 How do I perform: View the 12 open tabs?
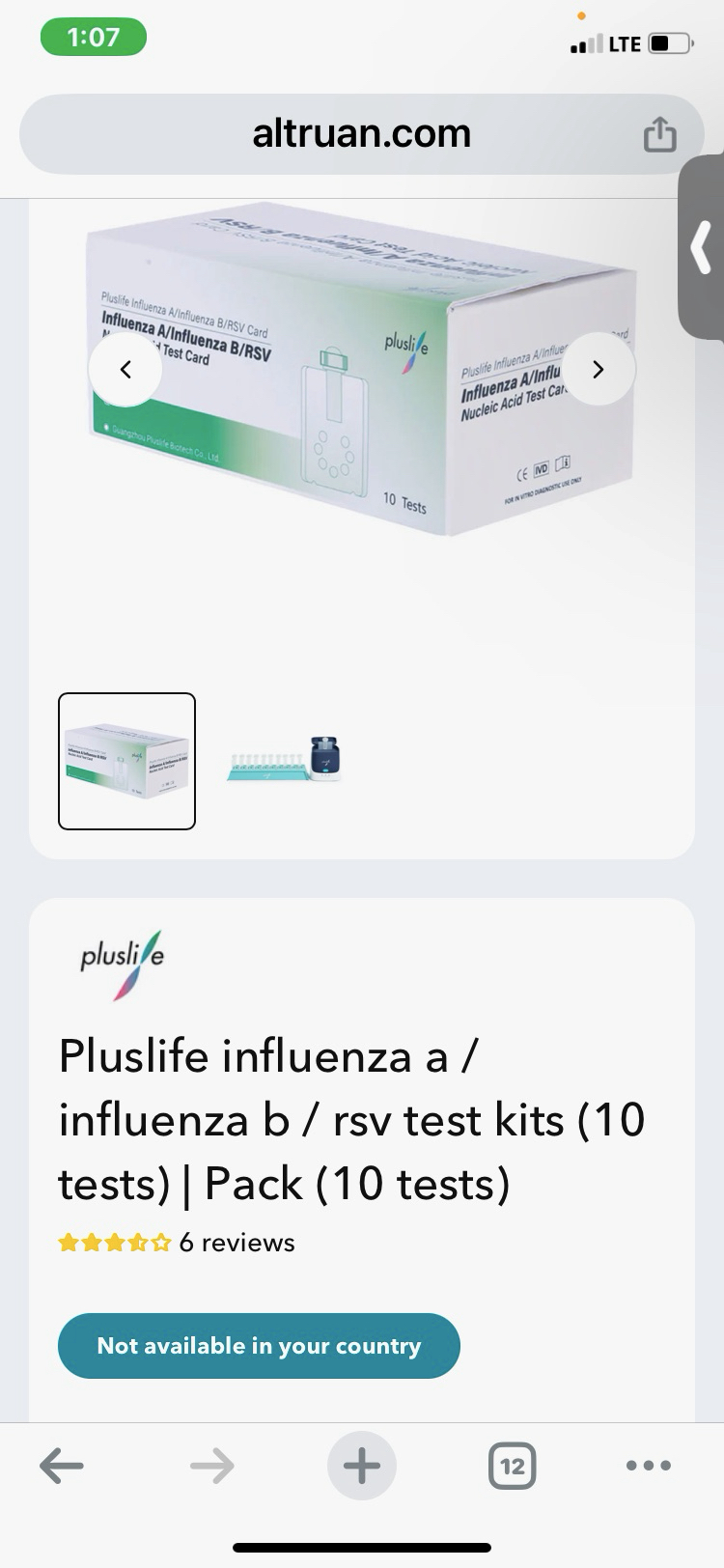coord(512,1467)
